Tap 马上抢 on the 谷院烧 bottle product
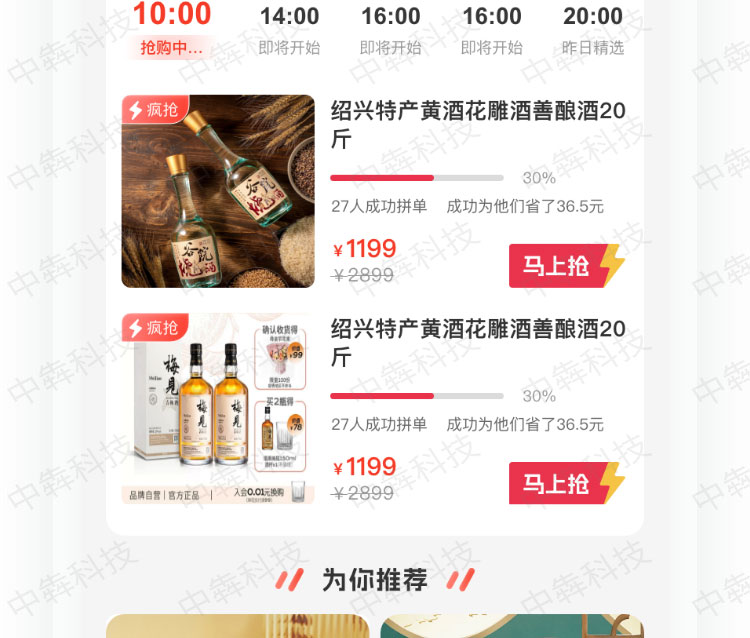This screenshot has width=750, height=638. pos(566,266)
